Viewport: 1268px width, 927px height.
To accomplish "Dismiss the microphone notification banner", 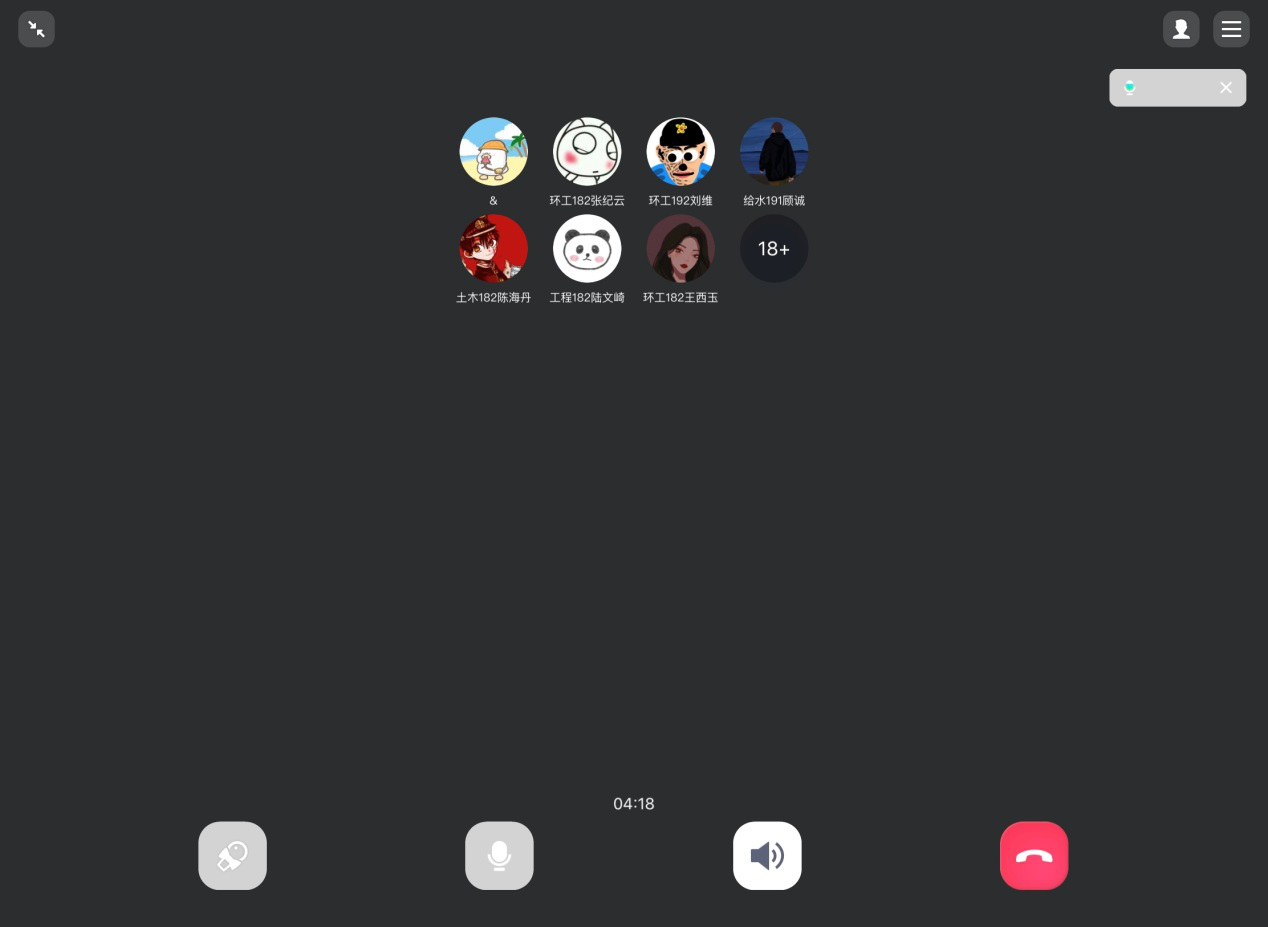I will [1226, 88].
